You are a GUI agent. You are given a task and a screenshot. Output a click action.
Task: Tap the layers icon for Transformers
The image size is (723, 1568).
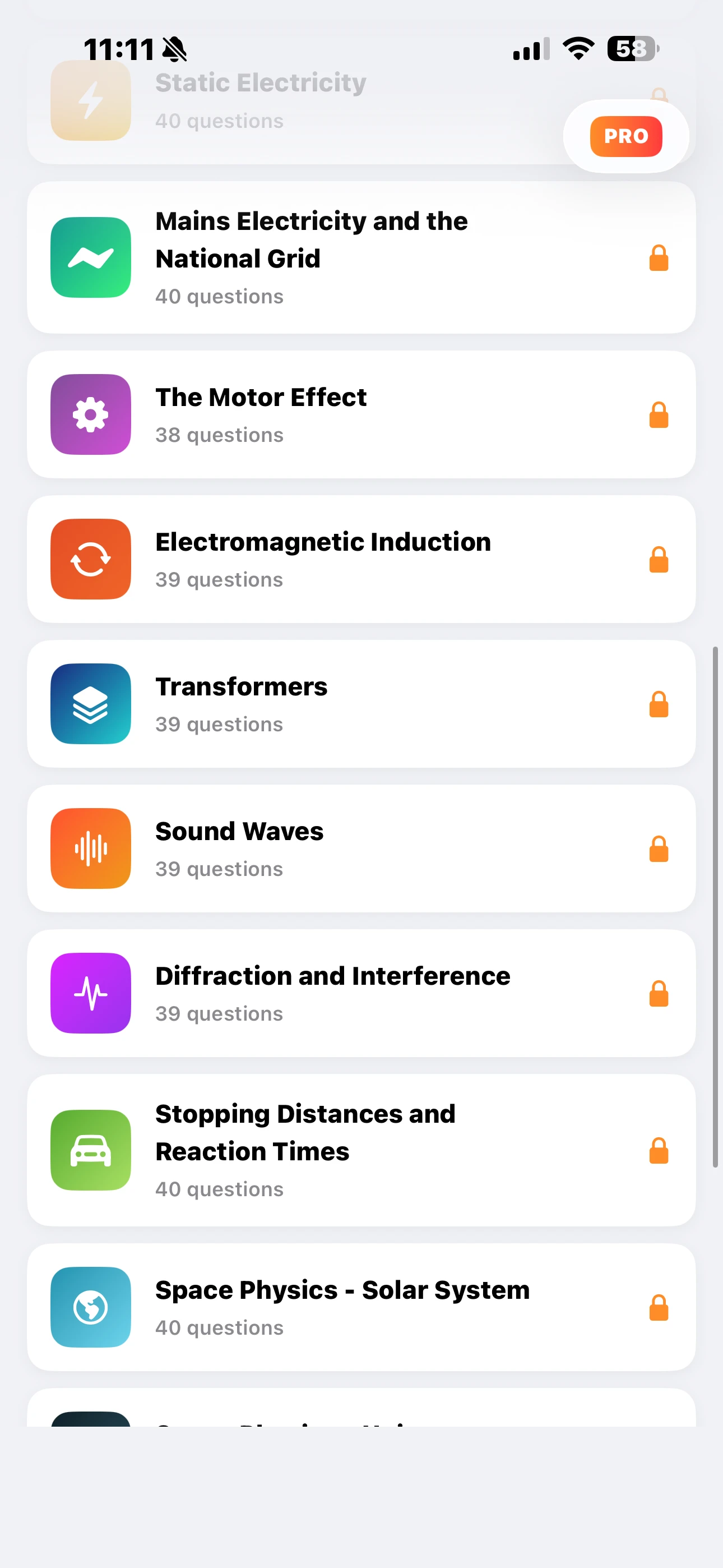click(90, 703)
